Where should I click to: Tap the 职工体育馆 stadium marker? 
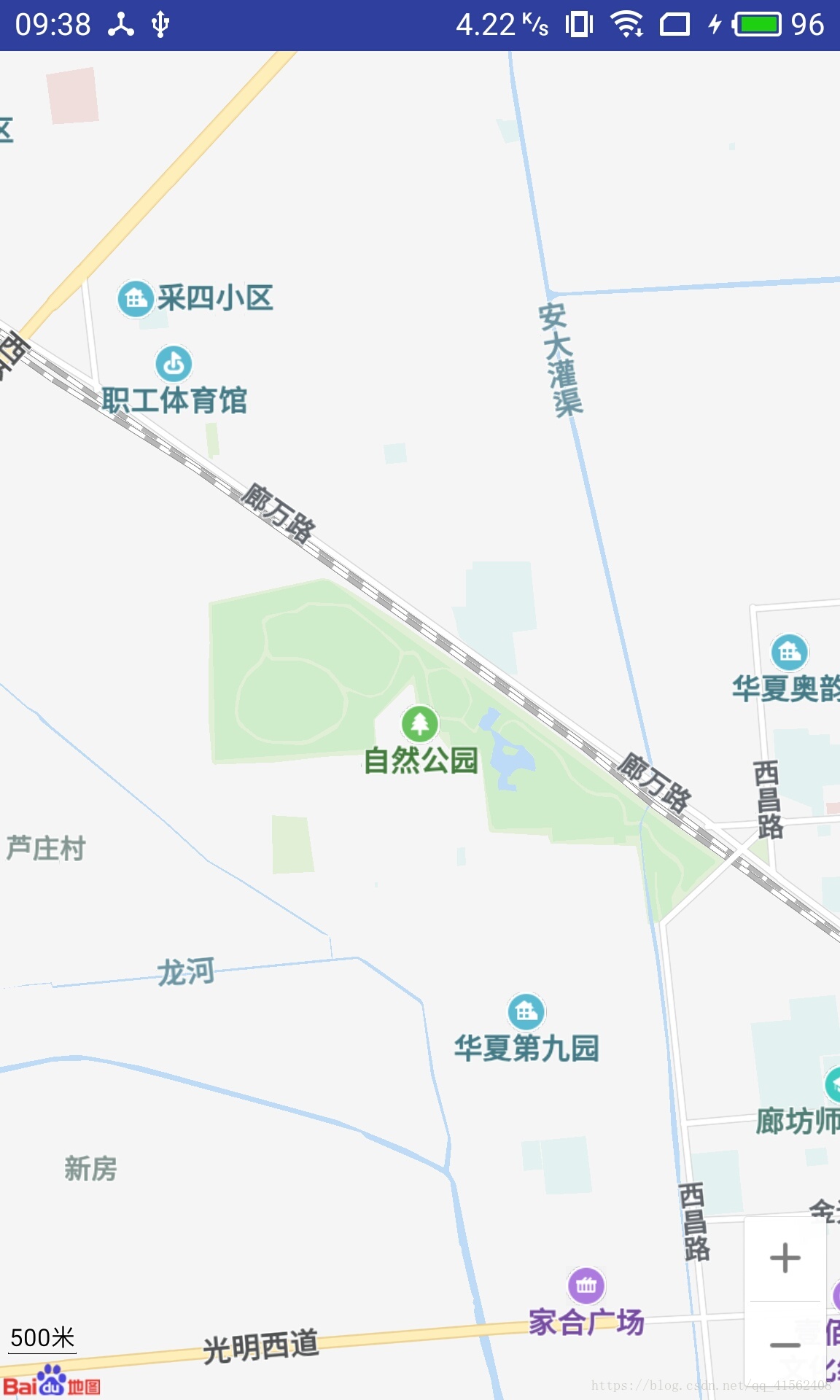[174, 363]
